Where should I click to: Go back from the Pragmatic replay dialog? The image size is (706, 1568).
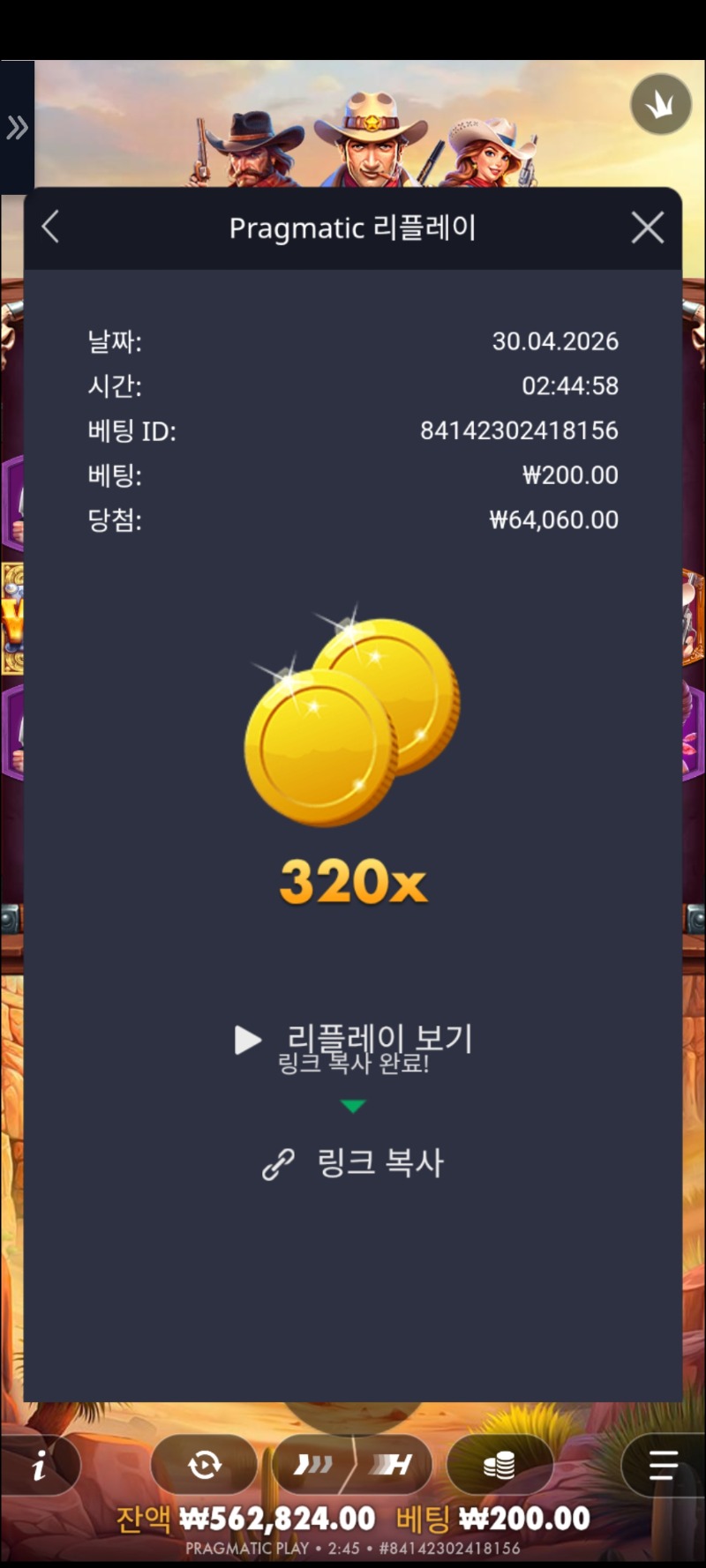(x=51, y=228)
